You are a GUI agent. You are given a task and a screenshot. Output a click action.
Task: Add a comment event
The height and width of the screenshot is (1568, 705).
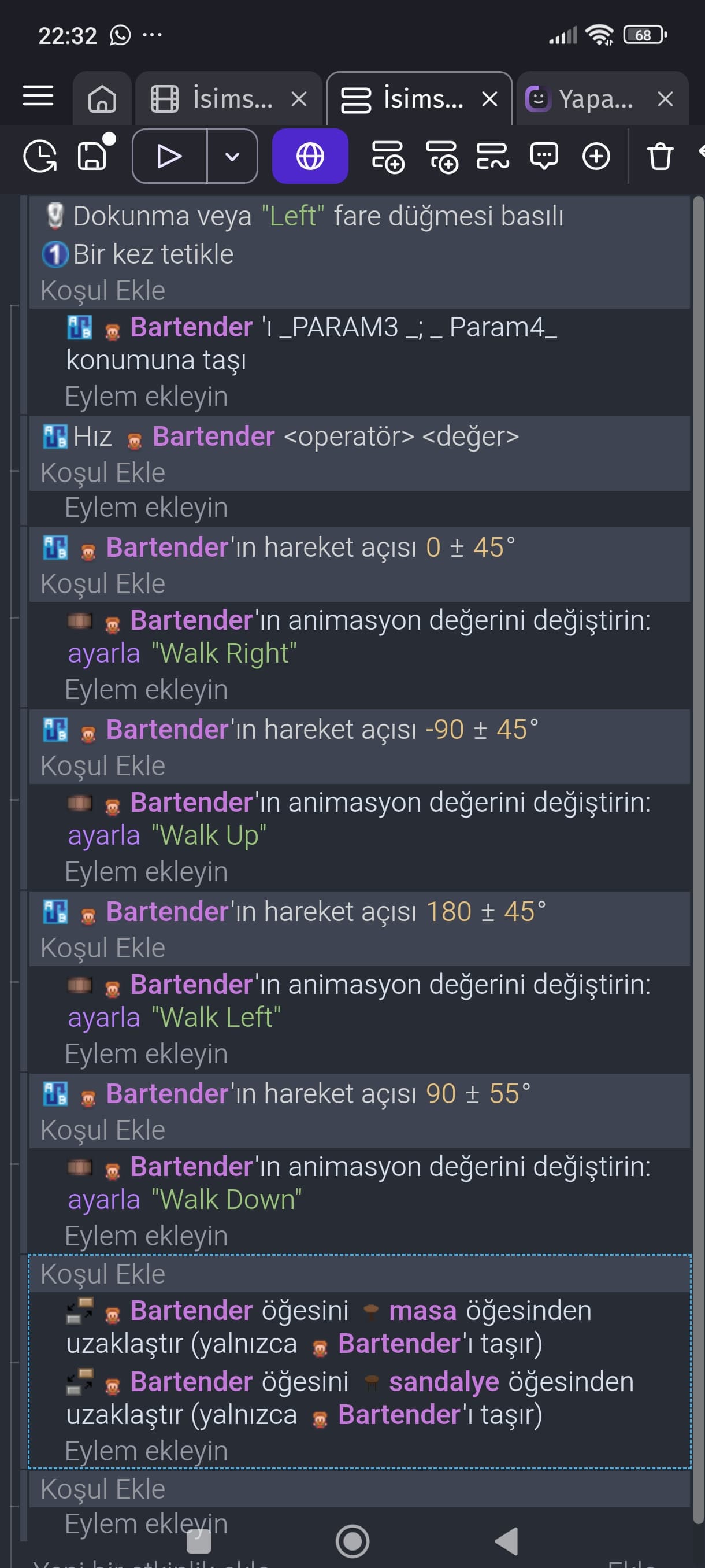click(544, 157)
